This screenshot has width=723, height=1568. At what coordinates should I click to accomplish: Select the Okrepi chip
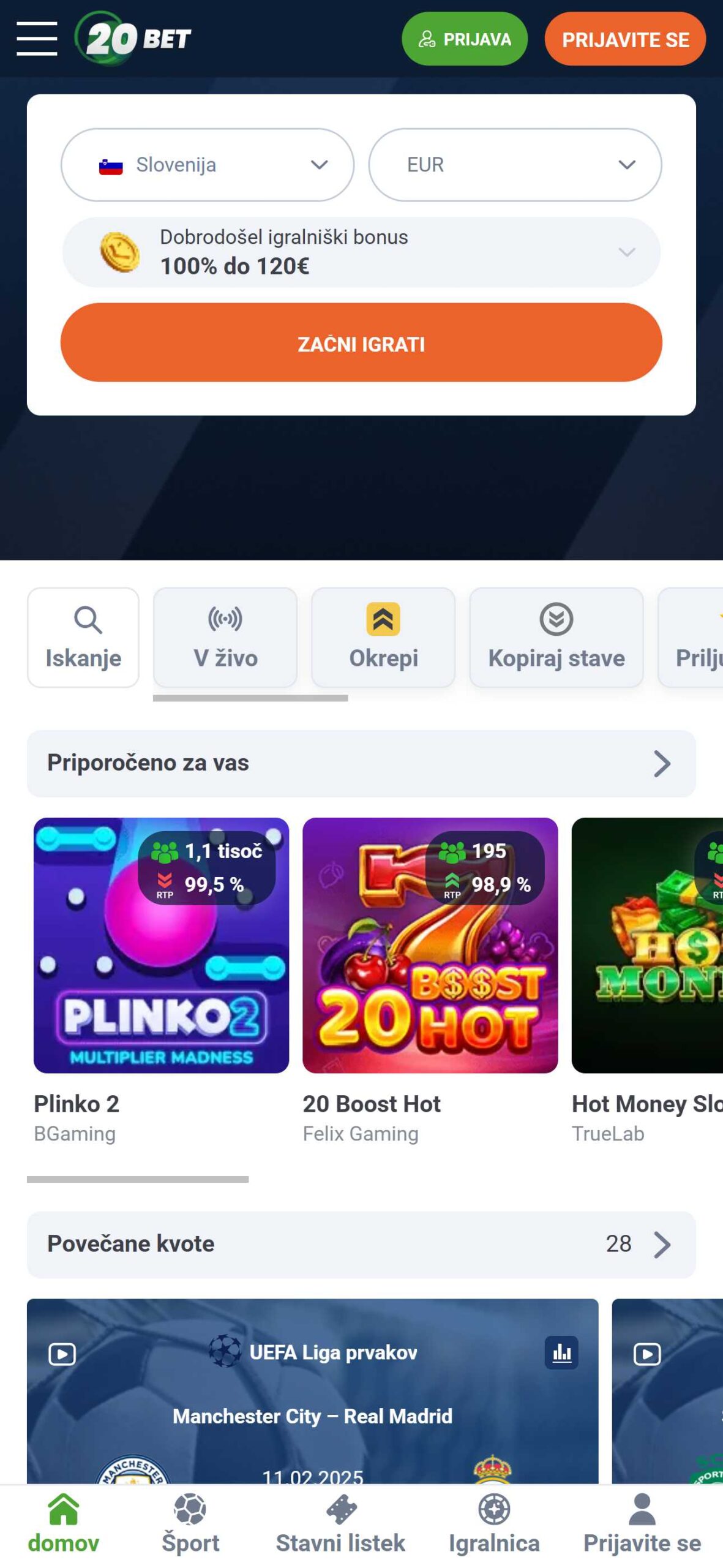pos(383,638)
